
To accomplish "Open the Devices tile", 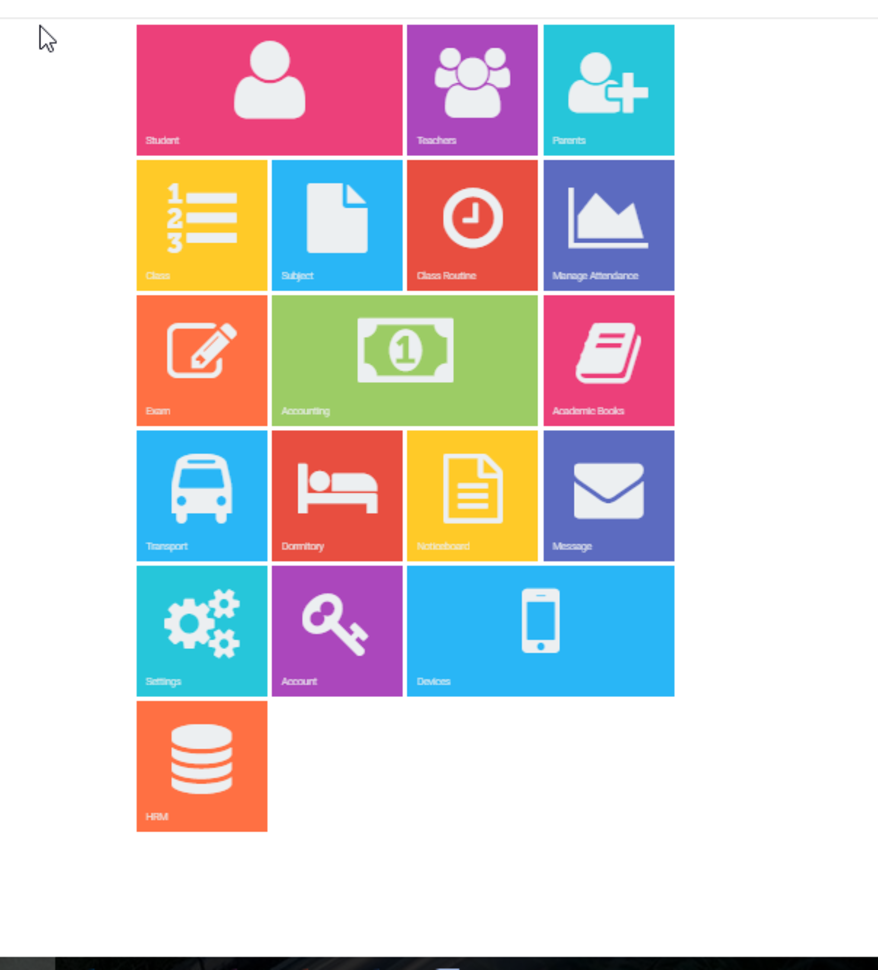I will coord(540,630).
